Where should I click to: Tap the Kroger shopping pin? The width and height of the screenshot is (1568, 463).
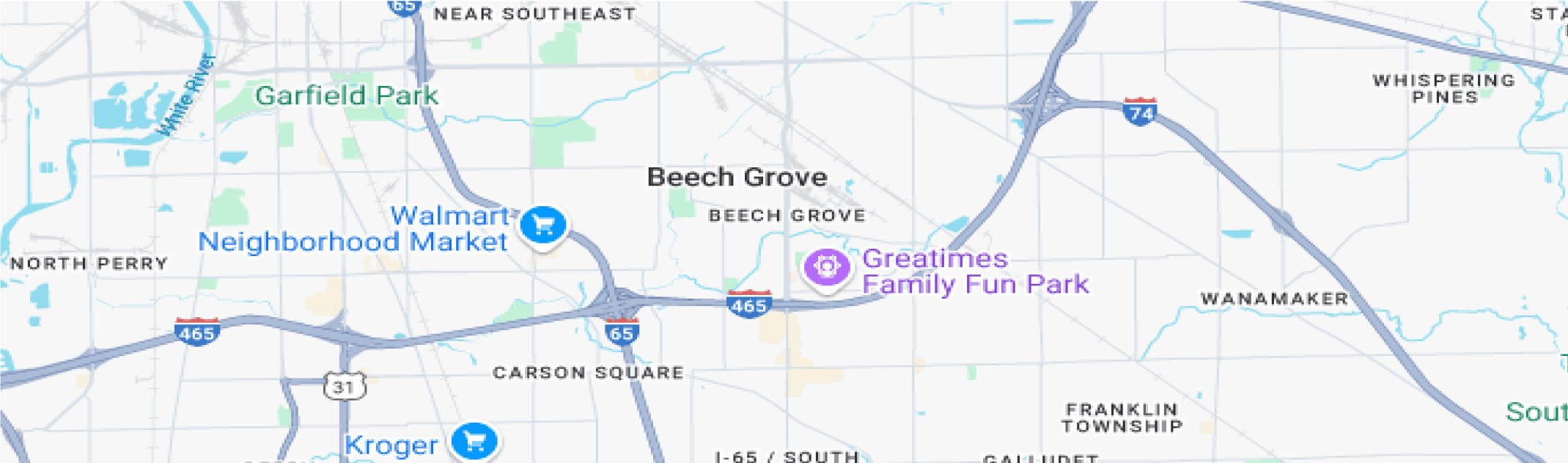click(x=474, y=441)
